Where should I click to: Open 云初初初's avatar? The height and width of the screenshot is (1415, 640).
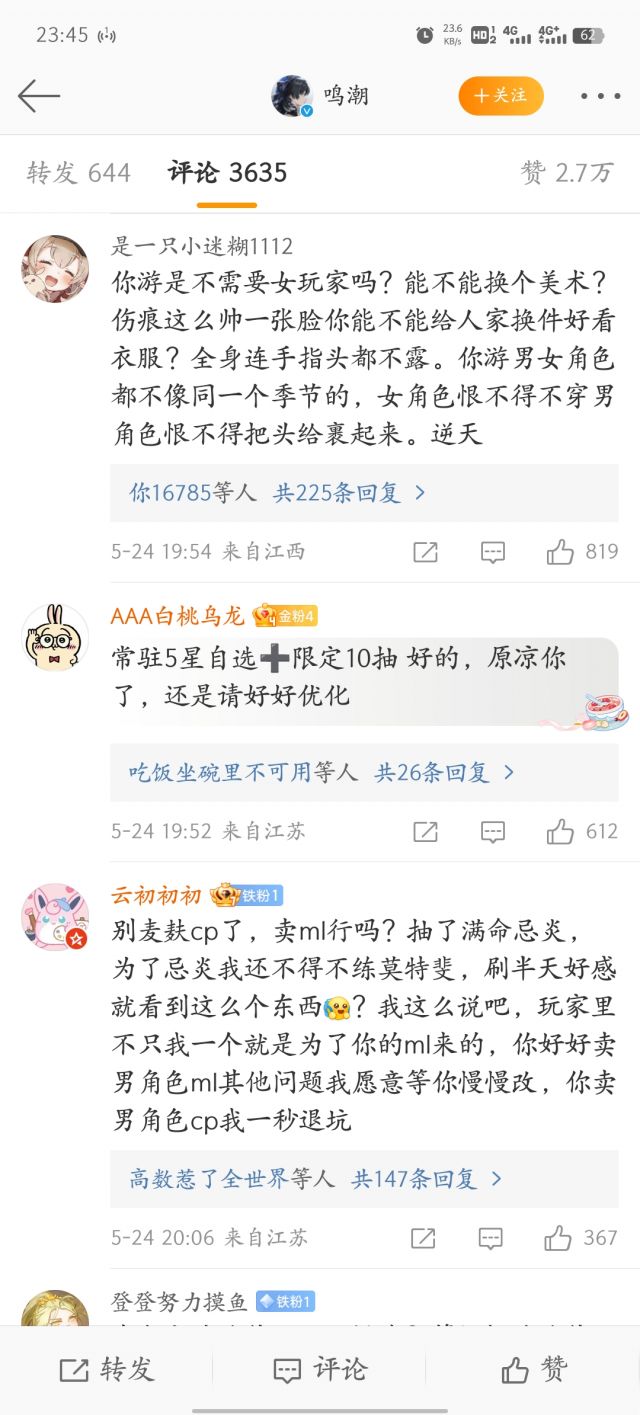click(55, 917)
